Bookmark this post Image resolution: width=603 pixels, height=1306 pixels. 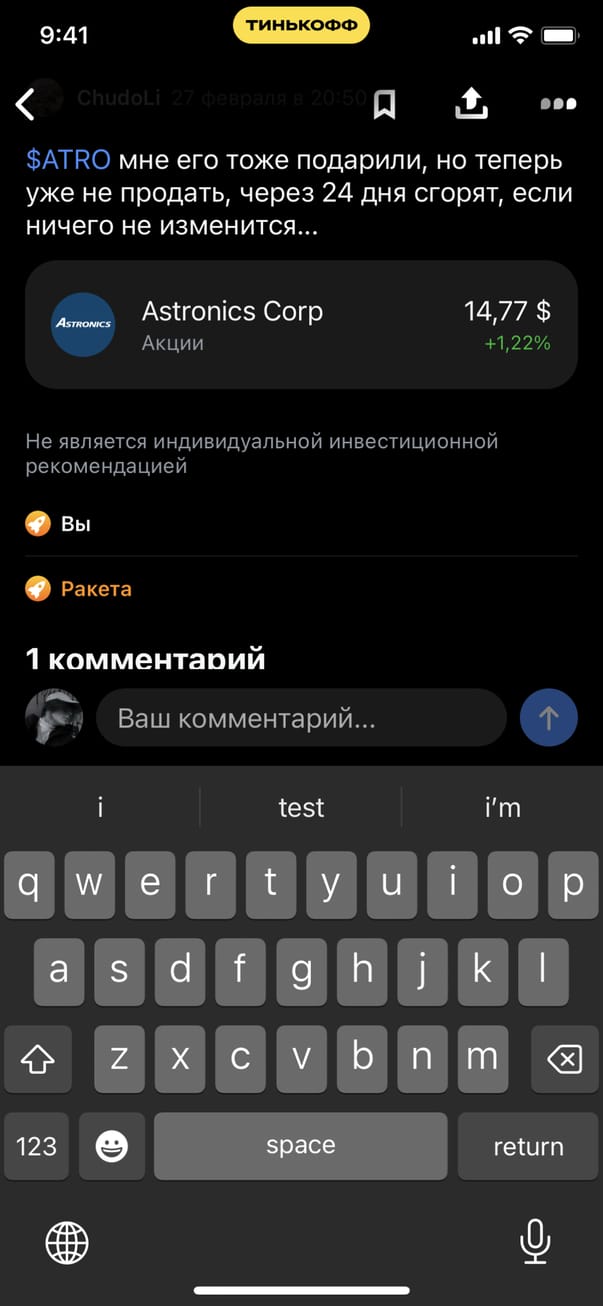[x=385, y=103]
